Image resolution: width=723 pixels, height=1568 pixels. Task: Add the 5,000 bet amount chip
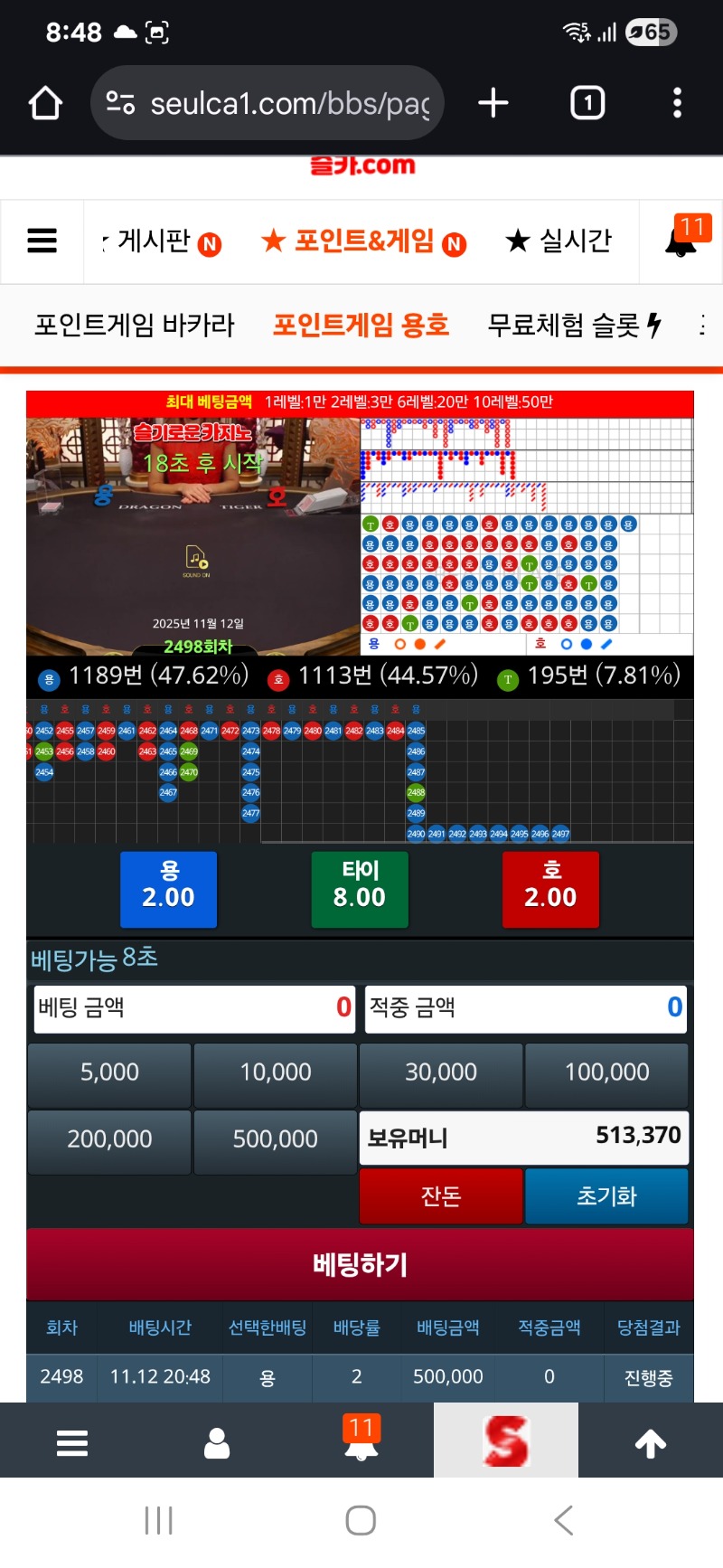point(109,1072)
